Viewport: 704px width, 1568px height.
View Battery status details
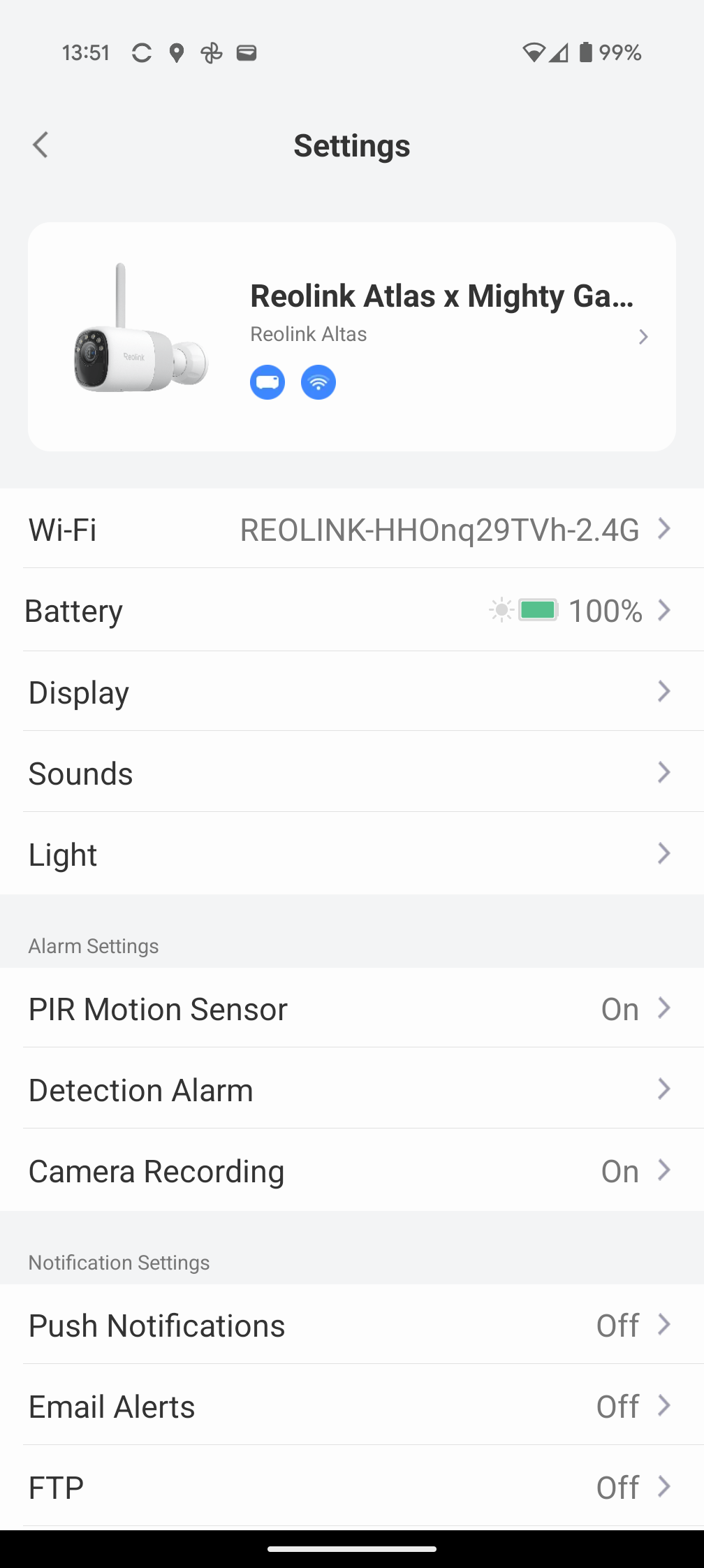[352, 611]
